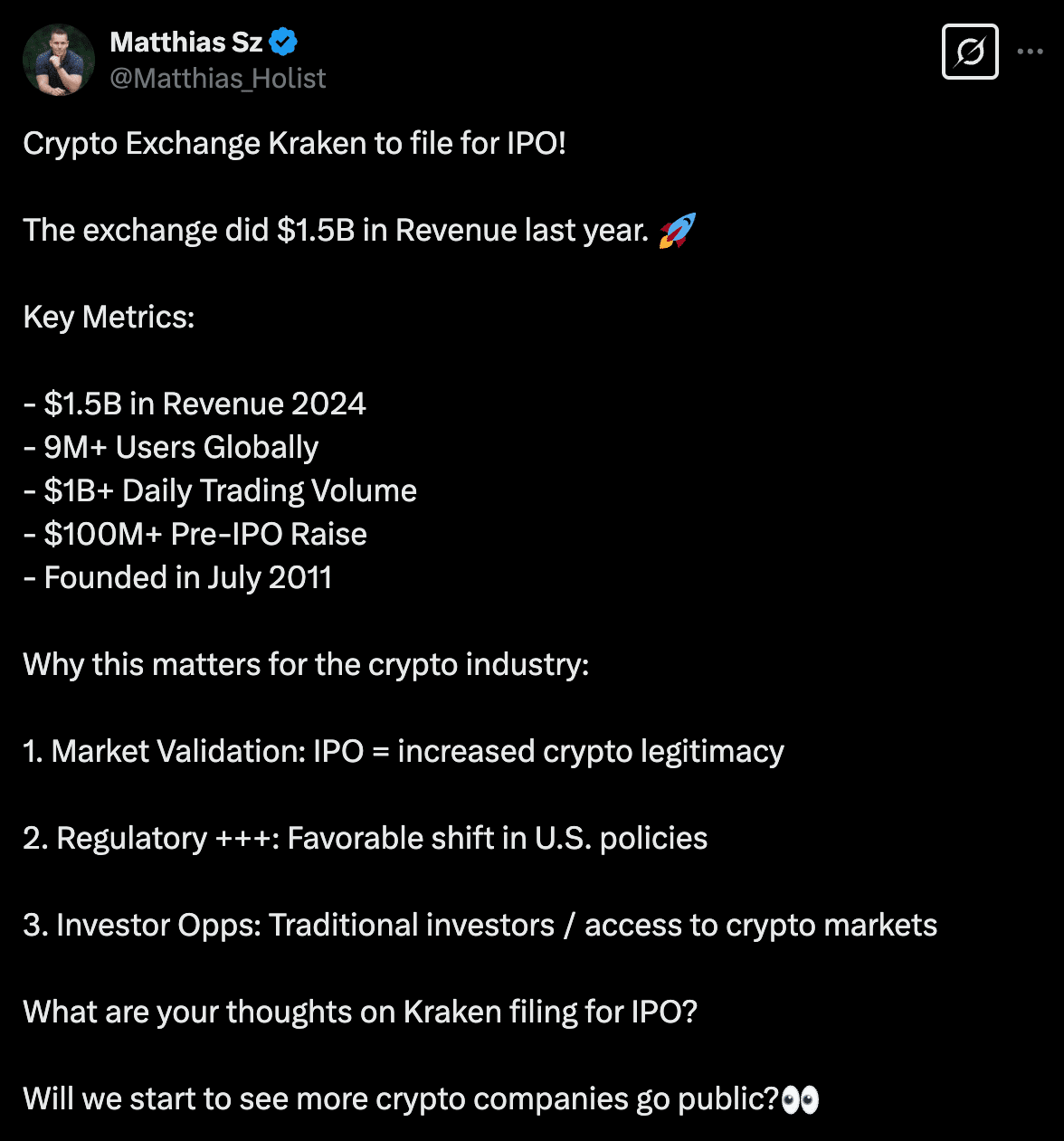Open the @Matthias_Holist profile link
Image resolution: width=1064 pixels, height=1141 pixels.
217,79
